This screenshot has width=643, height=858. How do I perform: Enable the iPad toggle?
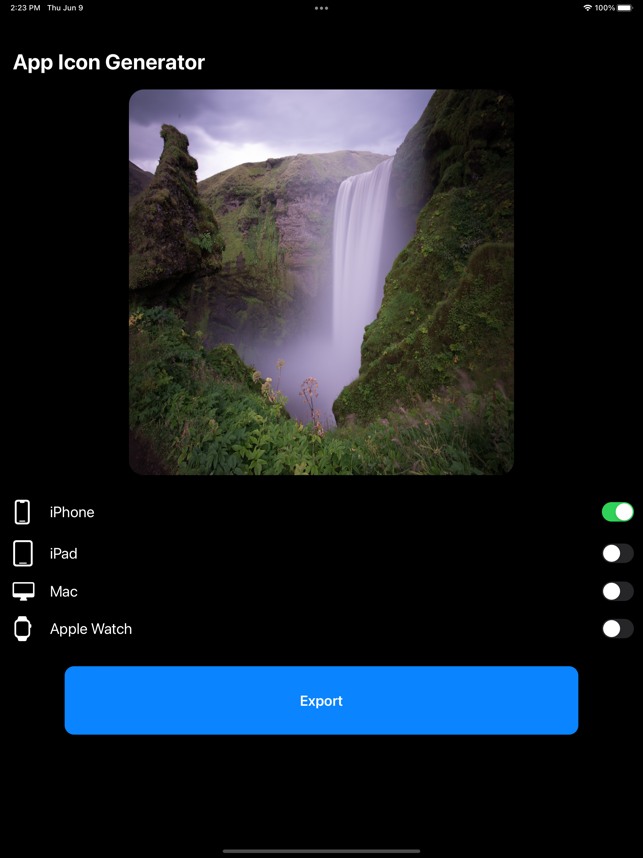point(617,553)
